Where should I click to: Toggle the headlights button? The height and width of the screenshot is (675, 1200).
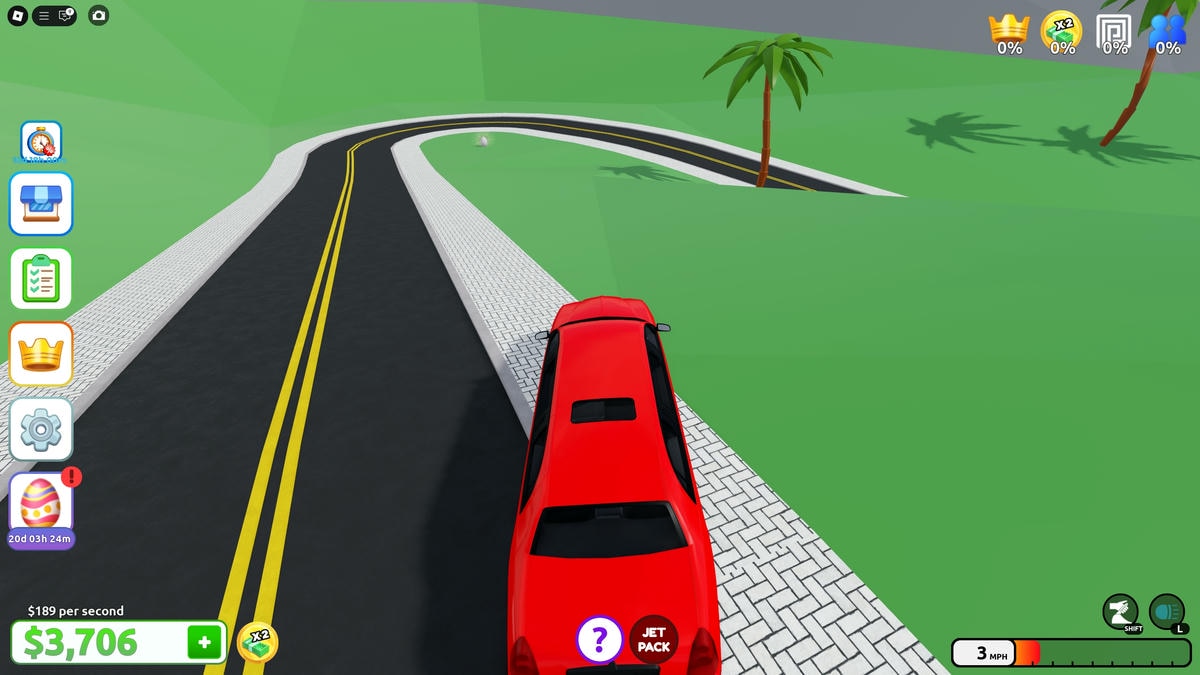pyautogui.click(x=1167, y=612)
